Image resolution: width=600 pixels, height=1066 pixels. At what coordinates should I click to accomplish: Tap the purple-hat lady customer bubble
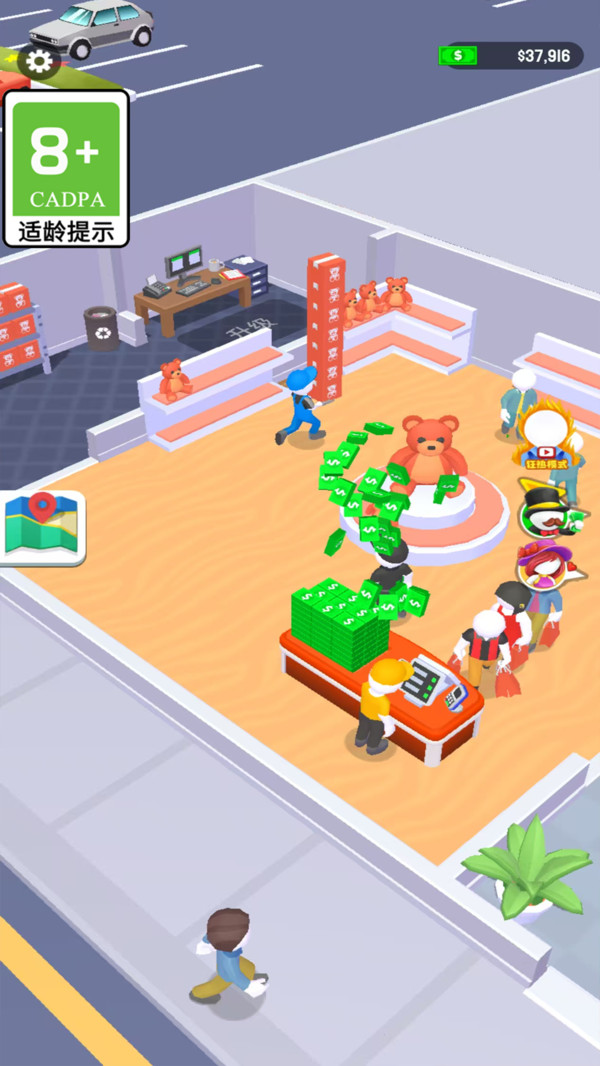pyautogui.click(x=548, y=564)
